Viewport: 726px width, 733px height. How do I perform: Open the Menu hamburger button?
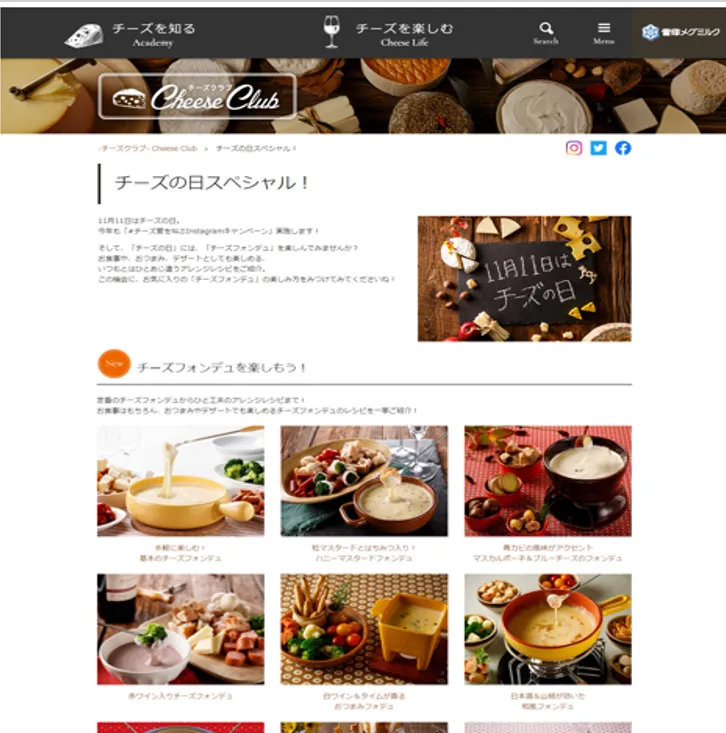point(603,34)
